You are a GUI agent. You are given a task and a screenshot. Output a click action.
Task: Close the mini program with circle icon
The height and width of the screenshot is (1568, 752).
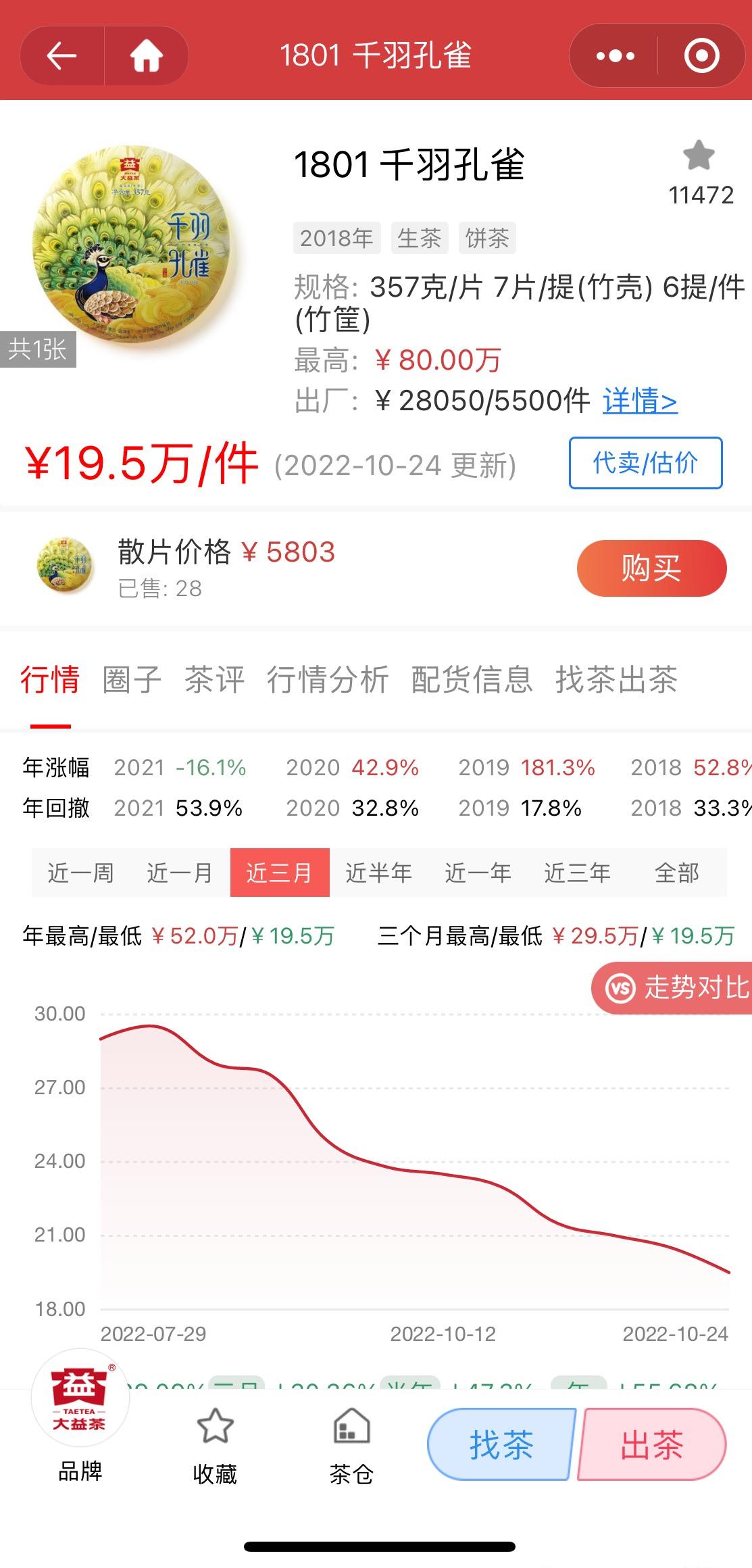coord(701,55)
